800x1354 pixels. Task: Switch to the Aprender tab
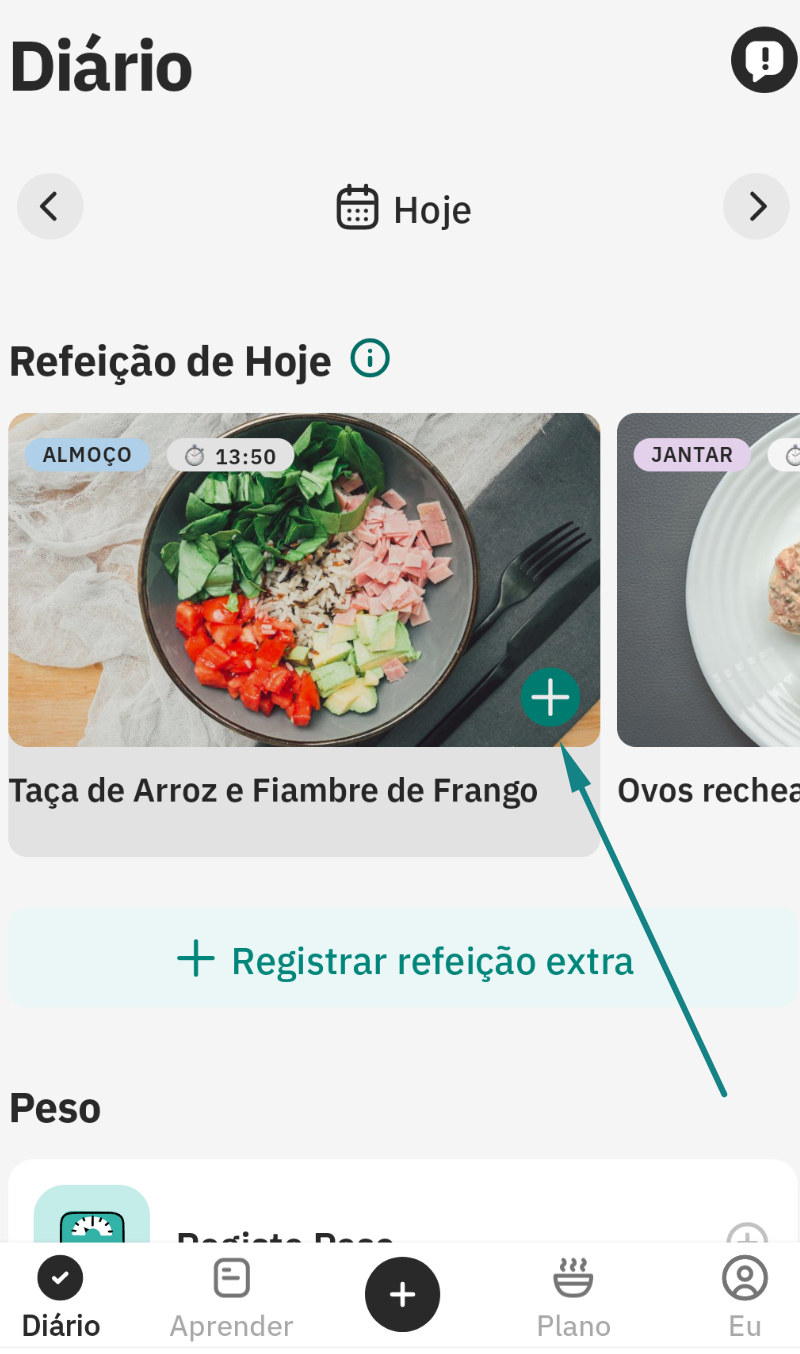(x=231, y=1297)
